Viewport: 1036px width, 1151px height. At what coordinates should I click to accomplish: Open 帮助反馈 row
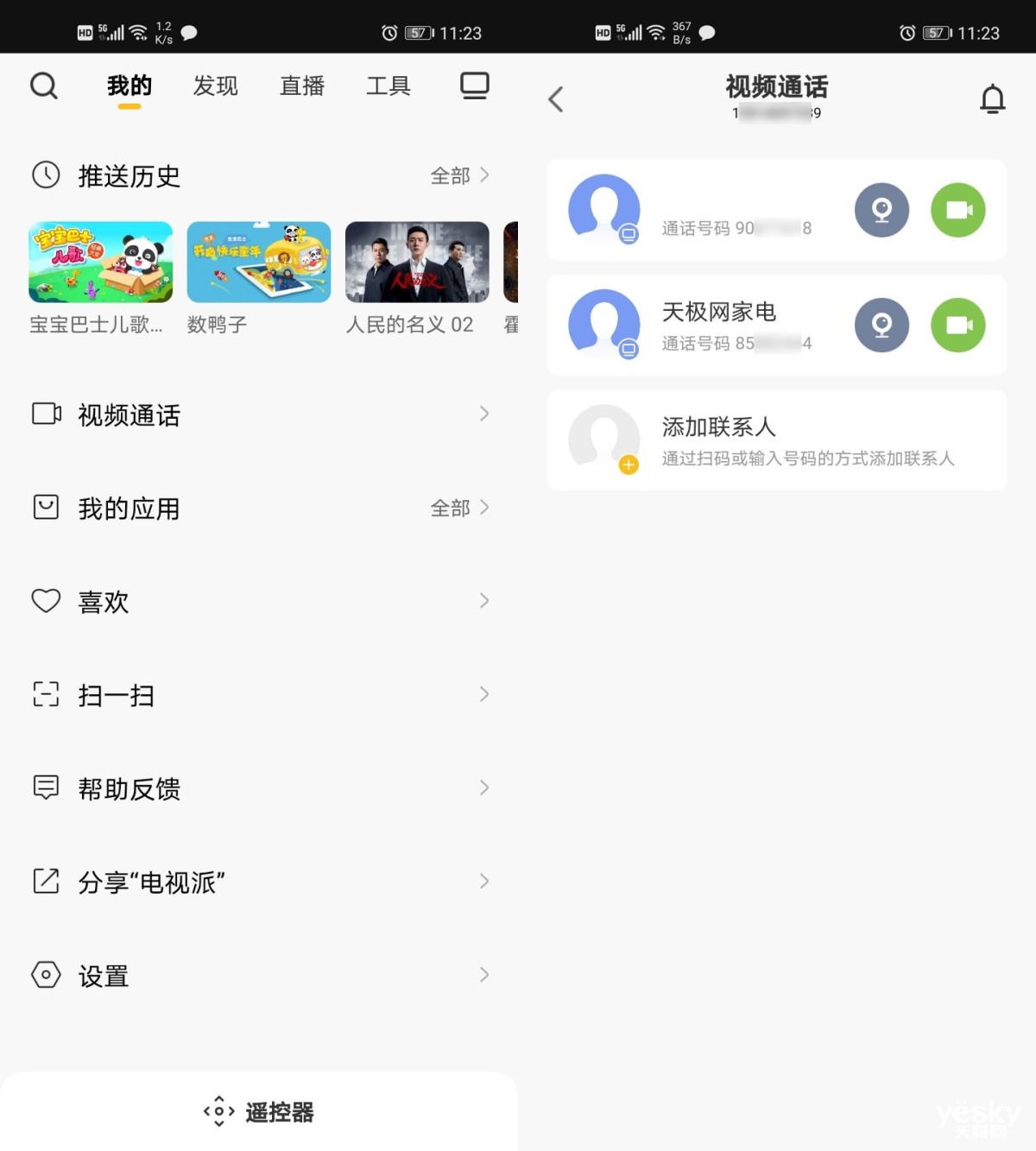tap(259, 787)
